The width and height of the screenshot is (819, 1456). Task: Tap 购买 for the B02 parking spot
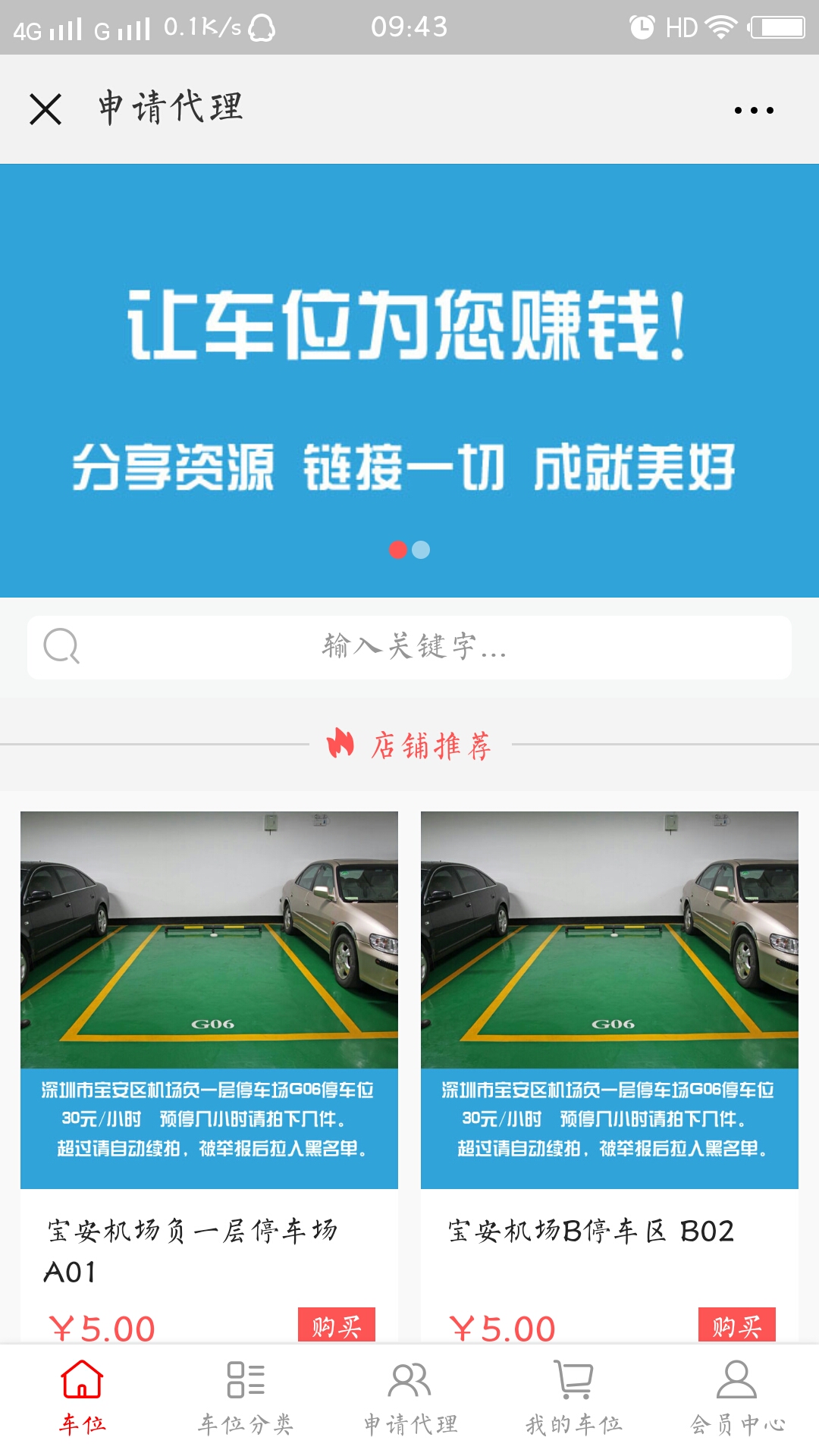pyautogui.click(x=736, y=1325)
